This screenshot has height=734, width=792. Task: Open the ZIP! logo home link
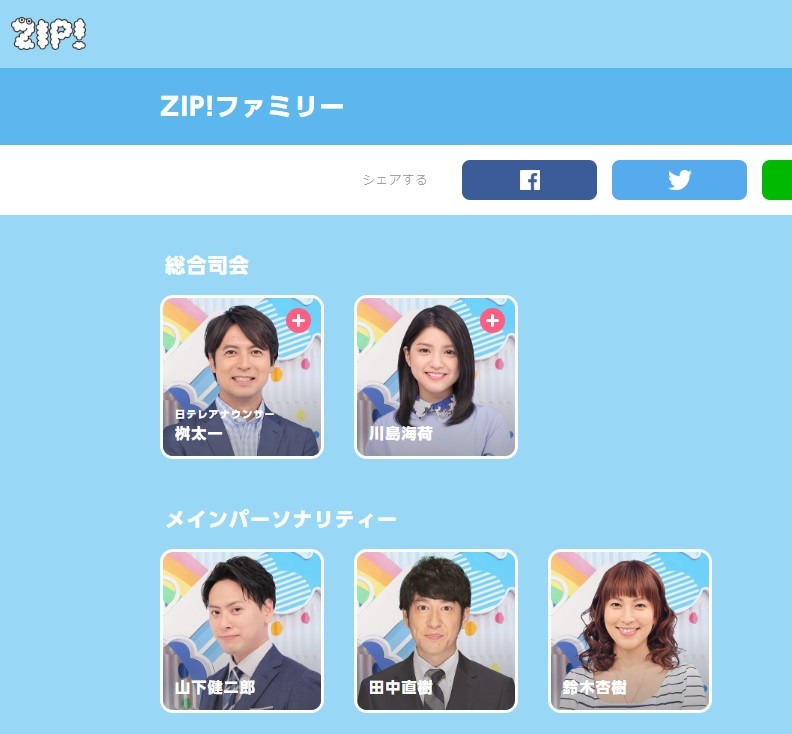[48, 34]
